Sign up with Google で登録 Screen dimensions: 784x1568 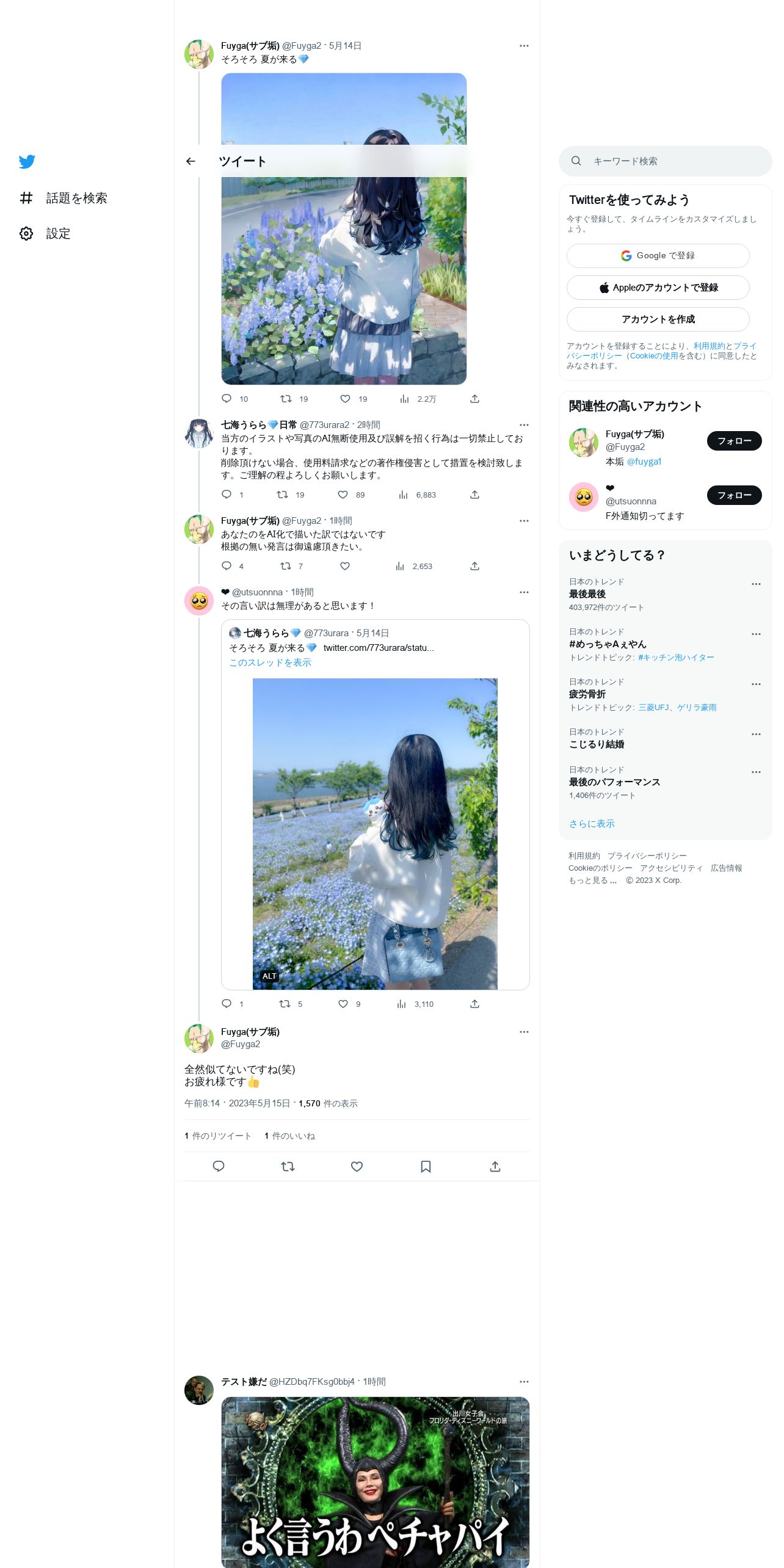(658, 256)
